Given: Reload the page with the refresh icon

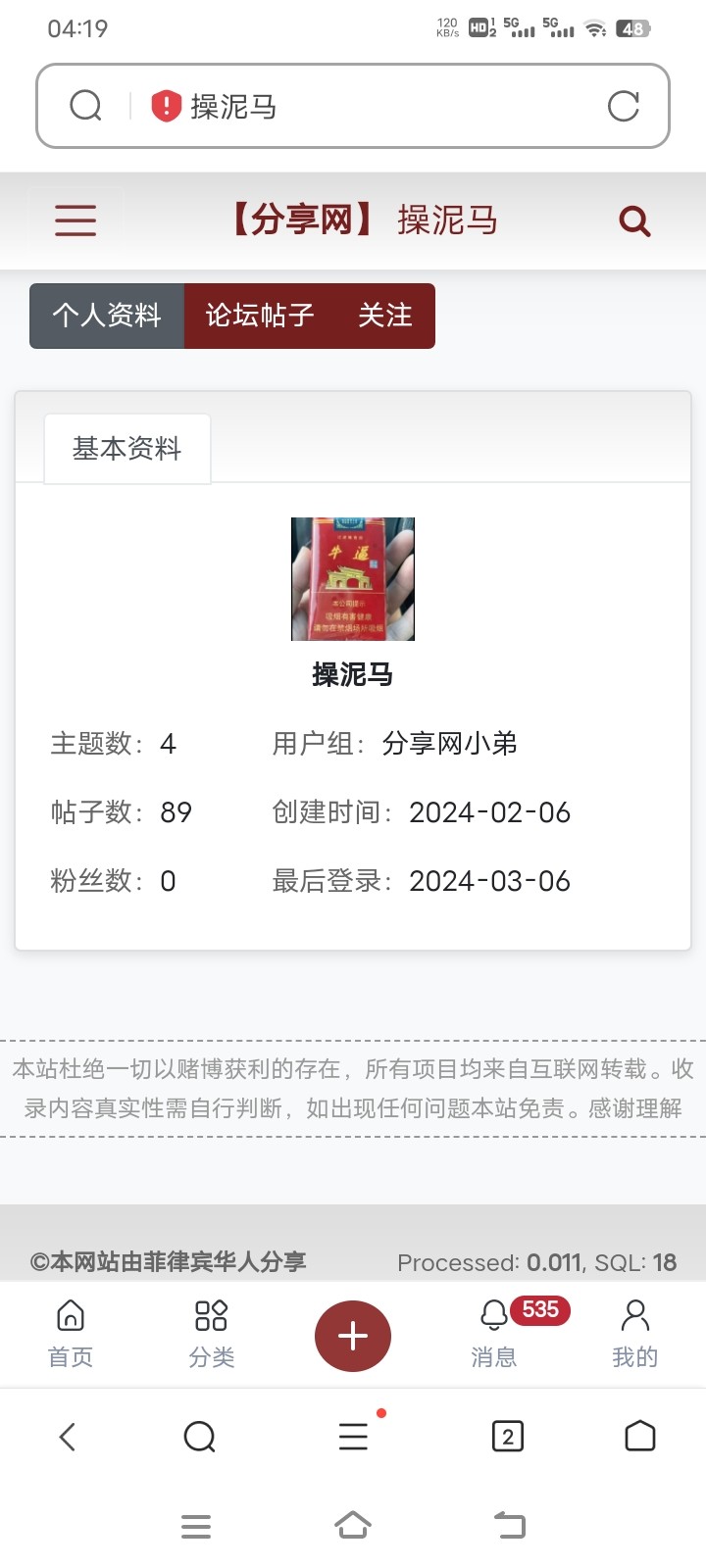Looking at the screenshot, I should [623, 106].
